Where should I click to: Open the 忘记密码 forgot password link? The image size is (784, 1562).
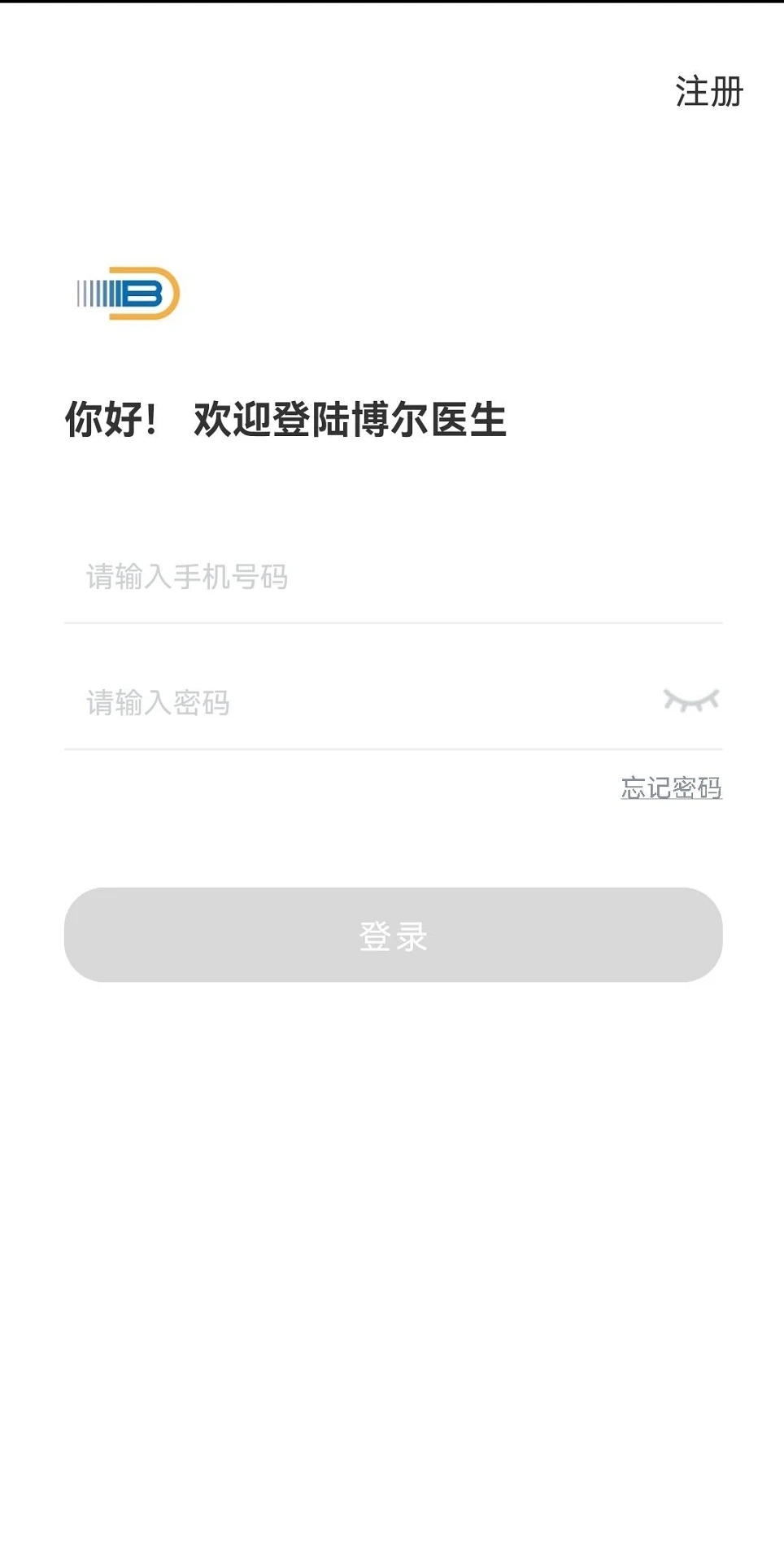coord(671,788)
